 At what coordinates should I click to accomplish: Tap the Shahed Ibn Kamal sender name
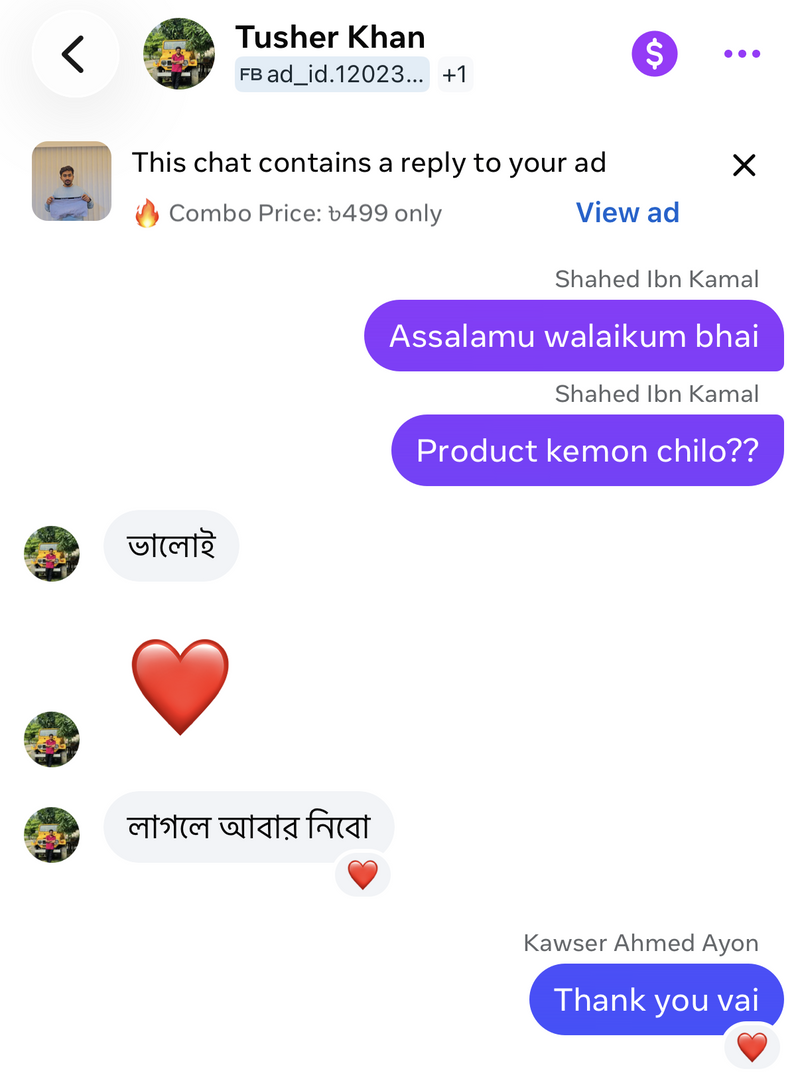[658, 279]
